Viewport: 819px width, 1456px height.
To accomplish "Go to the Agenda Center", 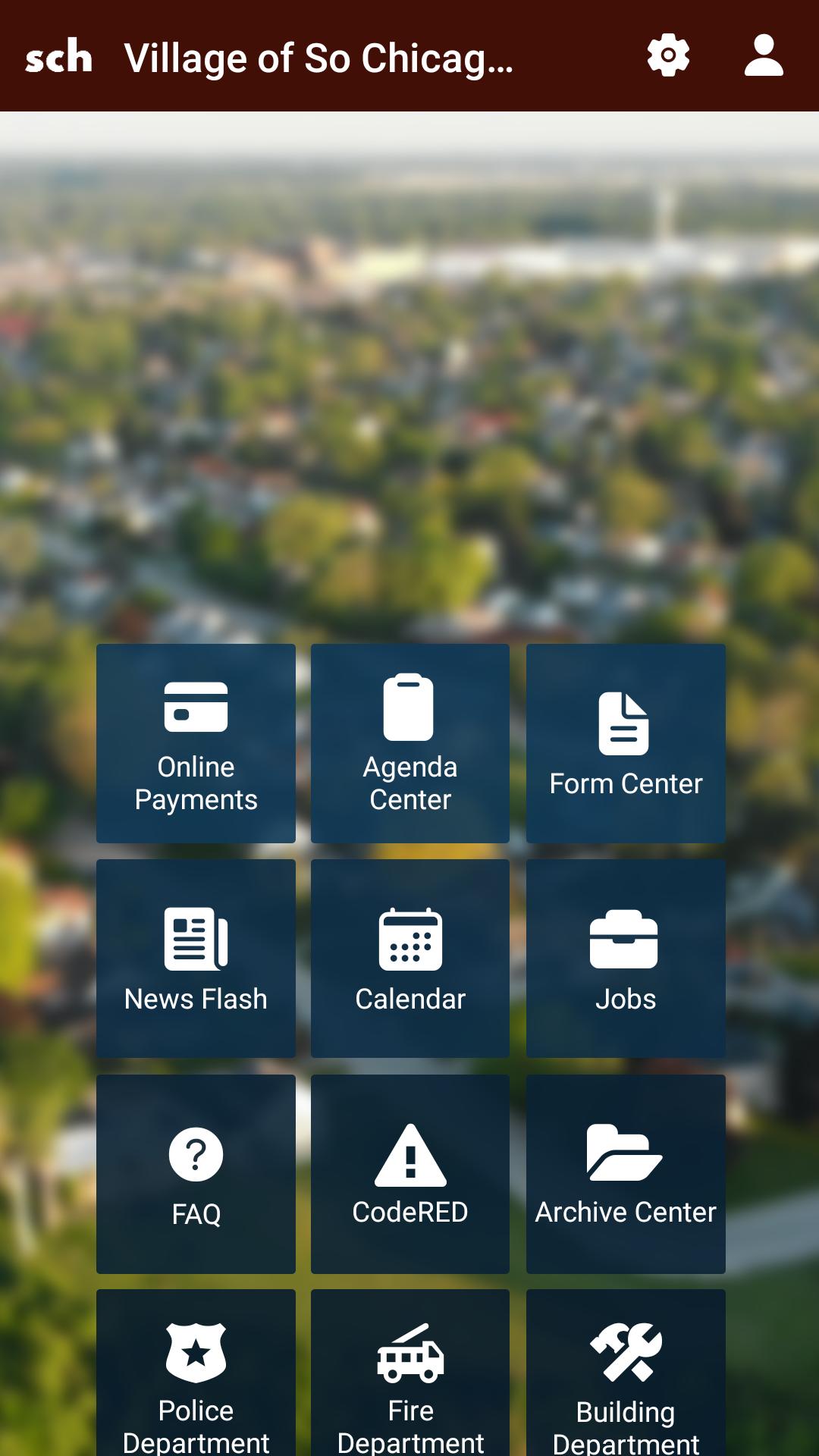I will 410,743.
